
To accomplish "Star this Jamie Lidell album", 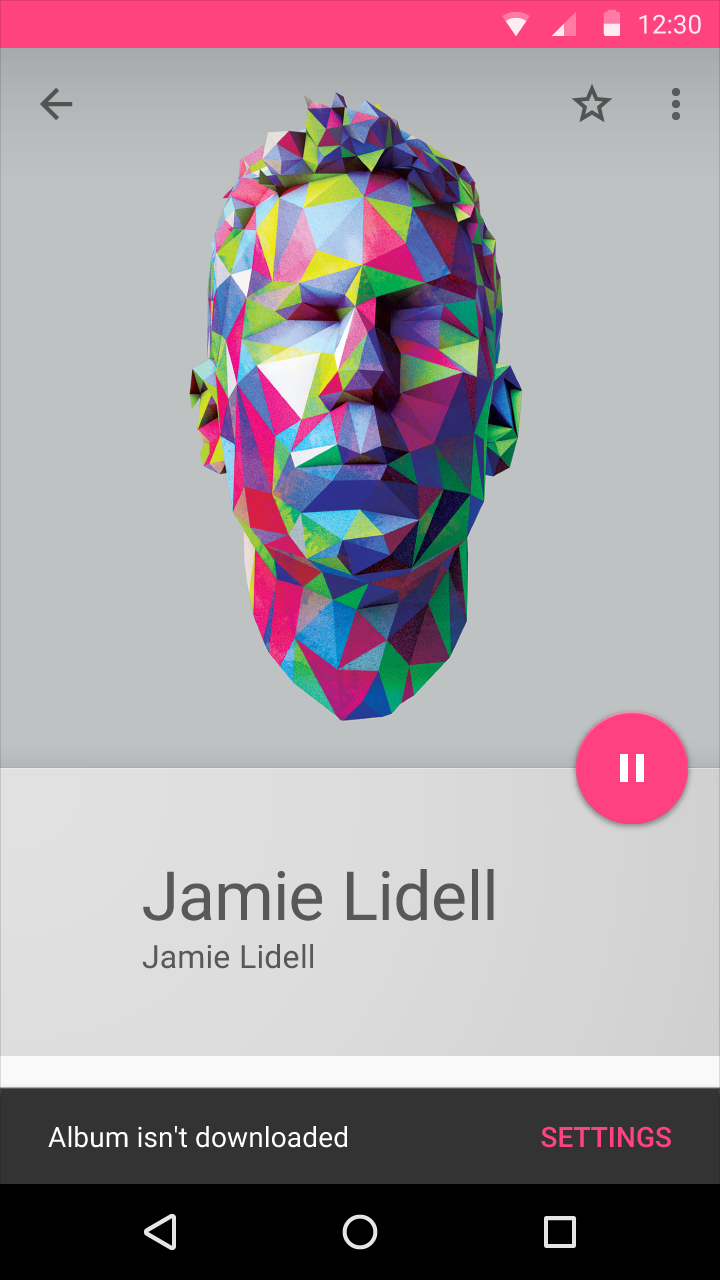I will (592, 104).
